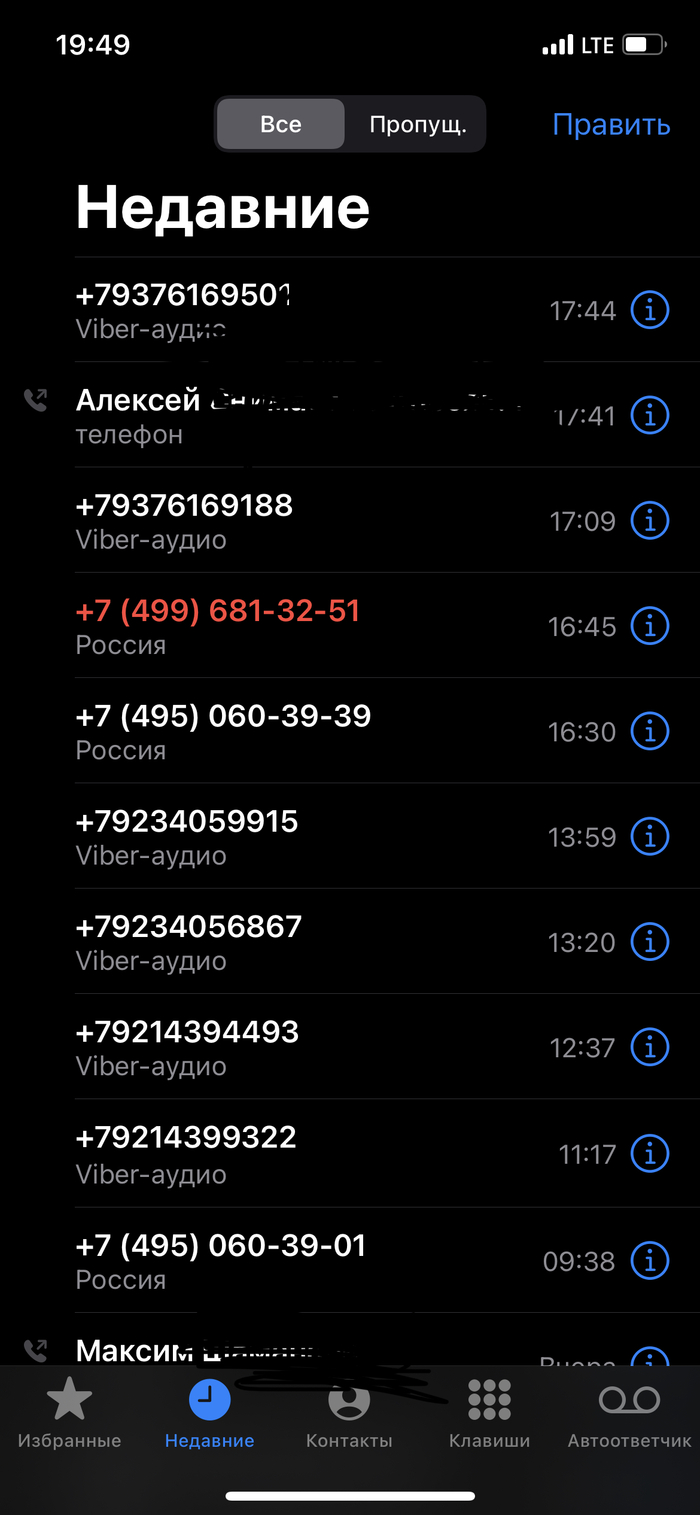Open the Автоответчик voicemail tab

coord(629,1412)
